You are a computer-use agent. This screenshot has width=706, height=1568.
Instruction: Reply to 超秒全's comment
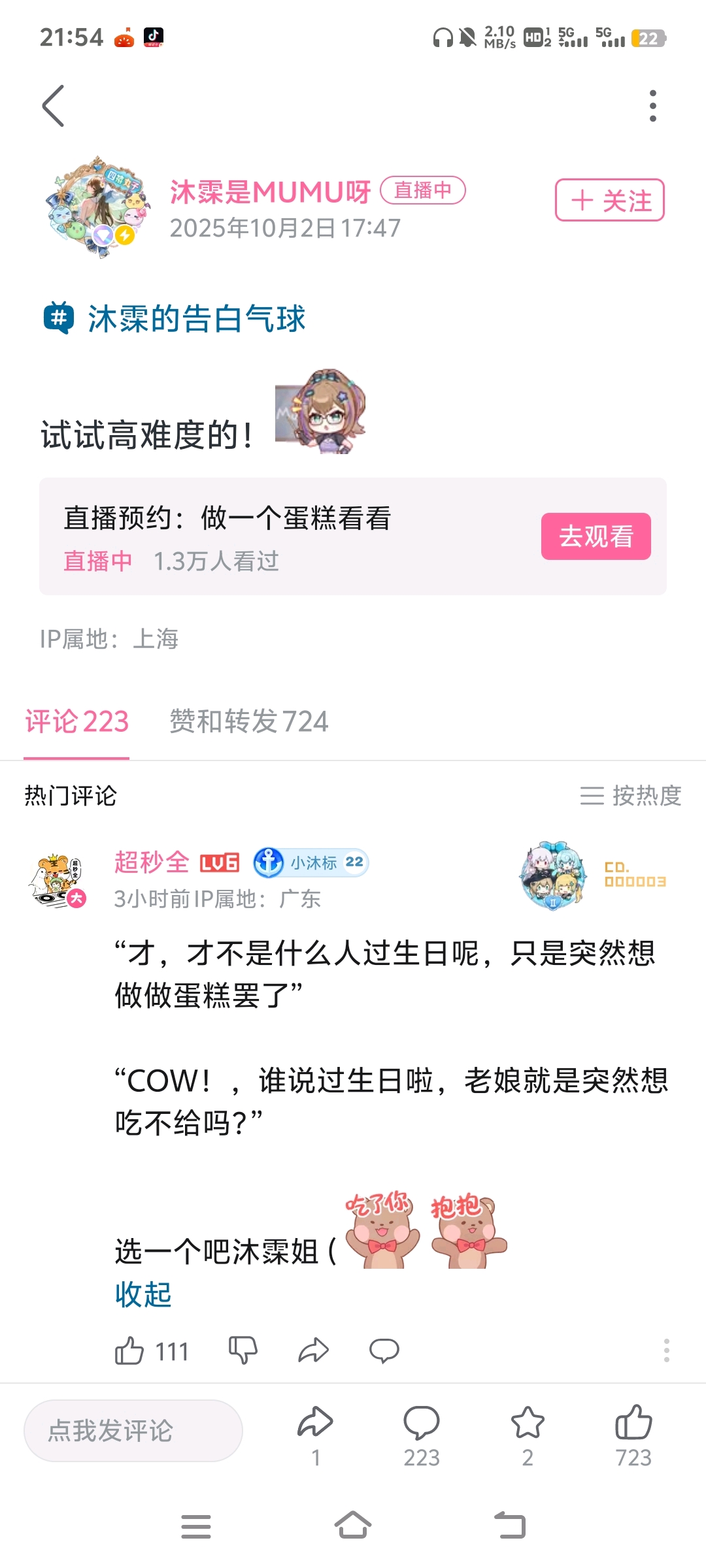(x=384, y=1350)
